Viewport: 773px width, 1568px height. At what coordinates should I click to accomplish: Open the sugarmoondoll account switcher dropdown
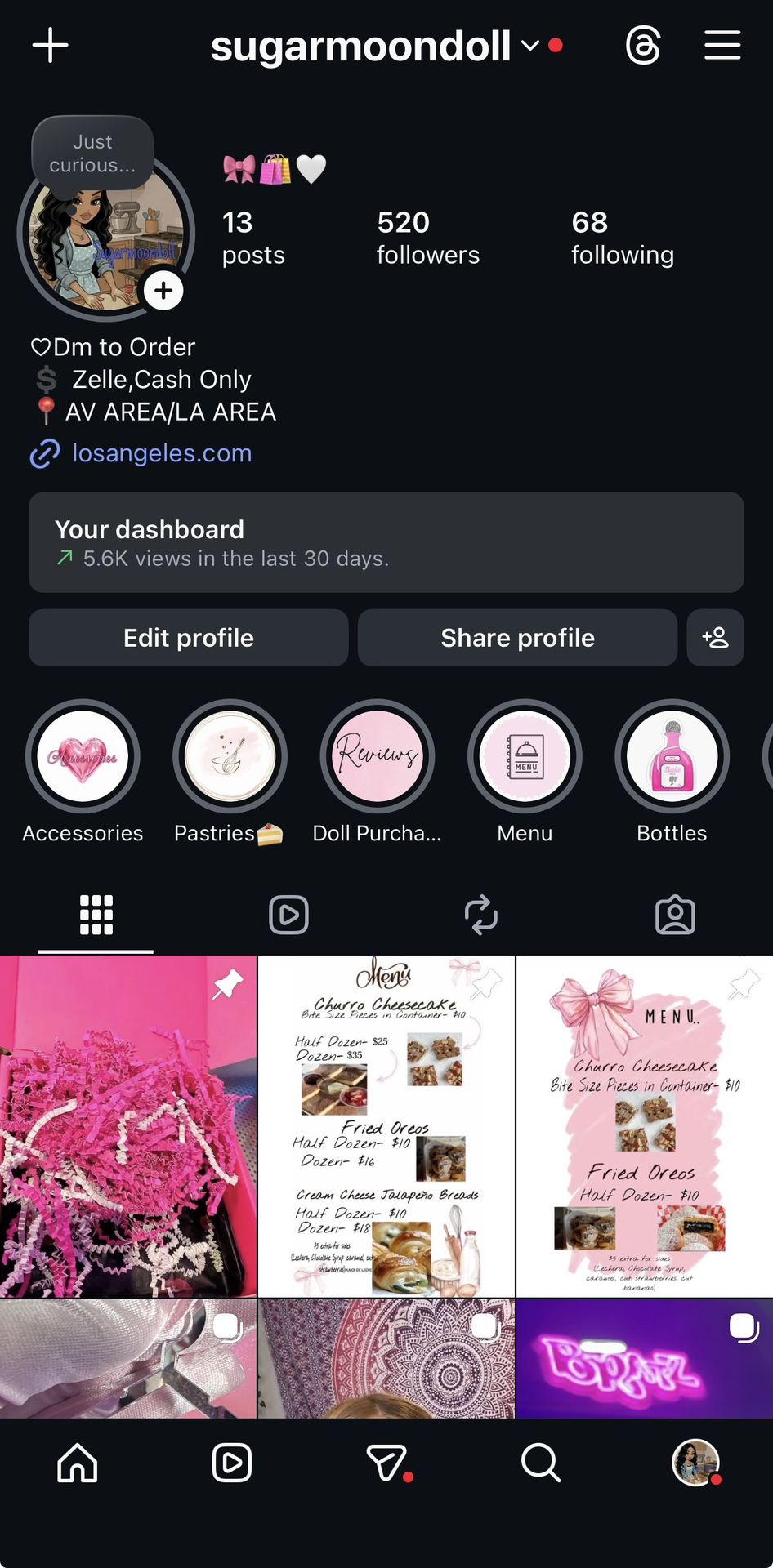530,46
